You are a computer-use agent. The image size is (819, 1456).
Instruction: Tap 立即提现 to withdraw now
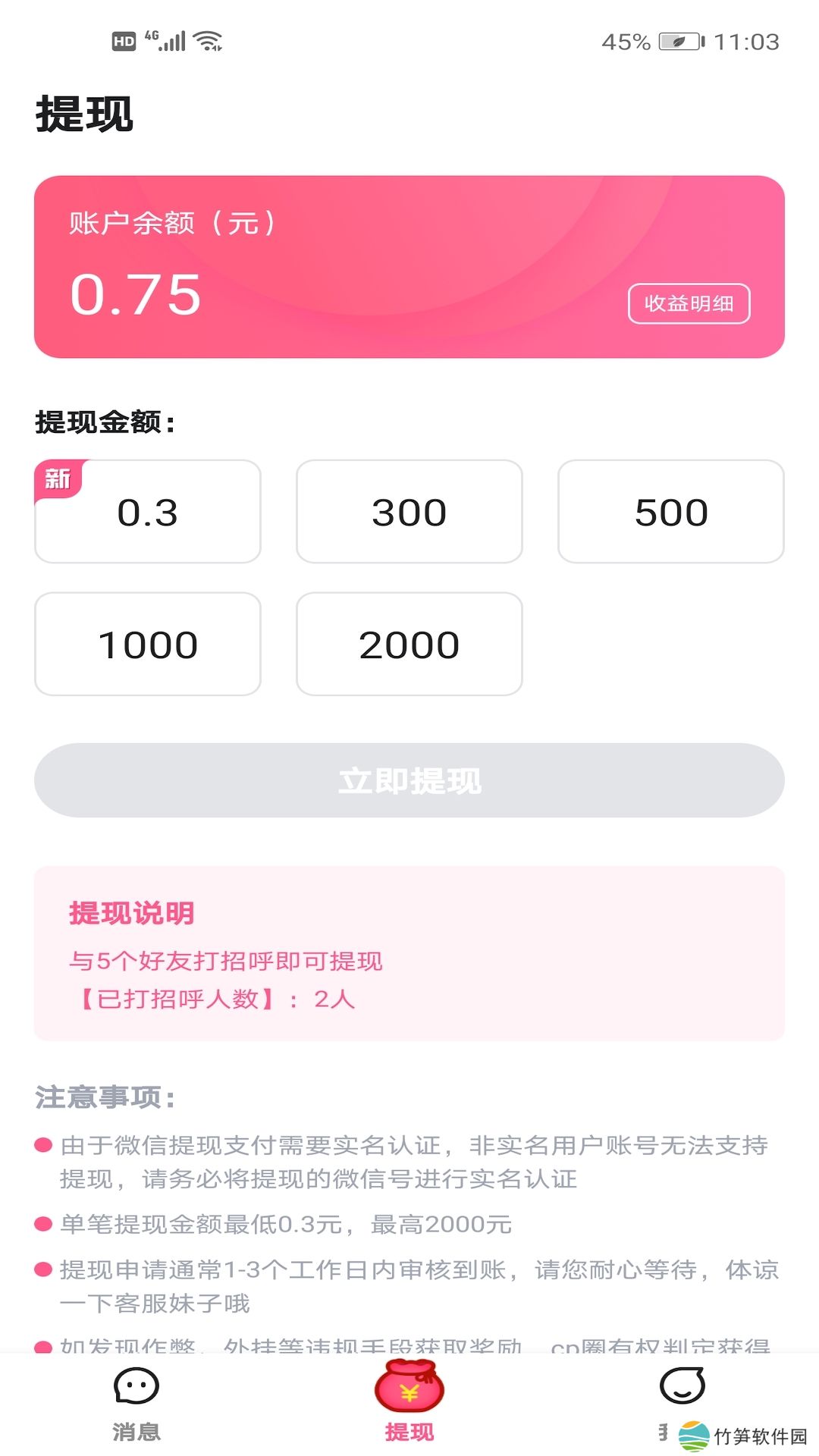[x=409, y=780]
